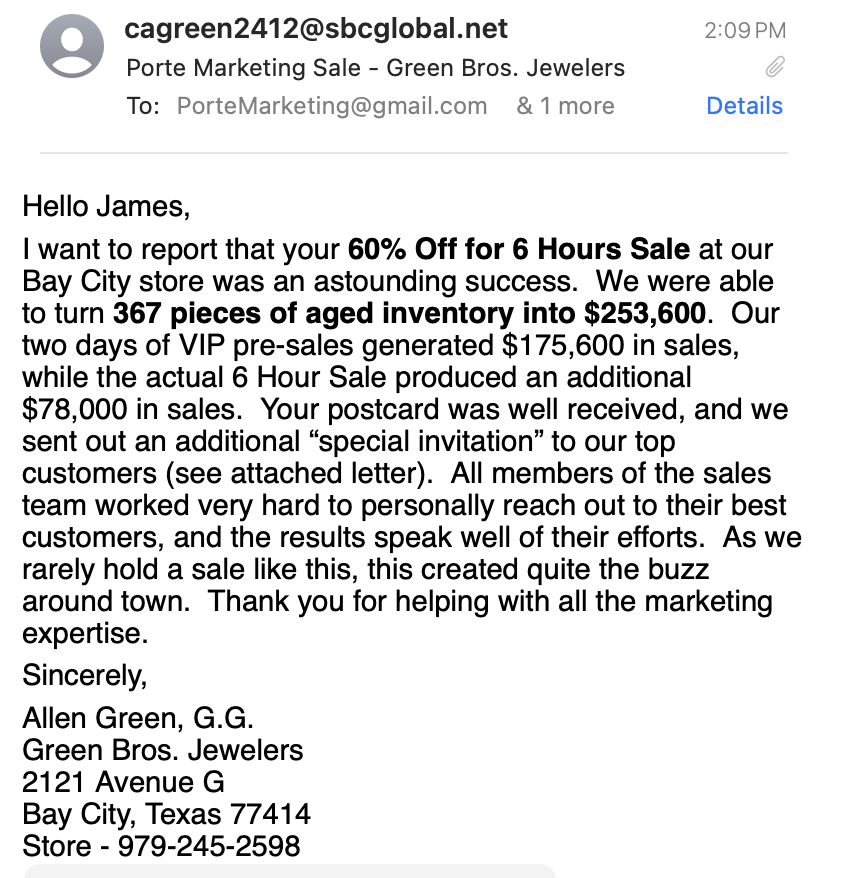Expand the "& 1 more" recipients
846x878 pixels.
click(565, 106)
